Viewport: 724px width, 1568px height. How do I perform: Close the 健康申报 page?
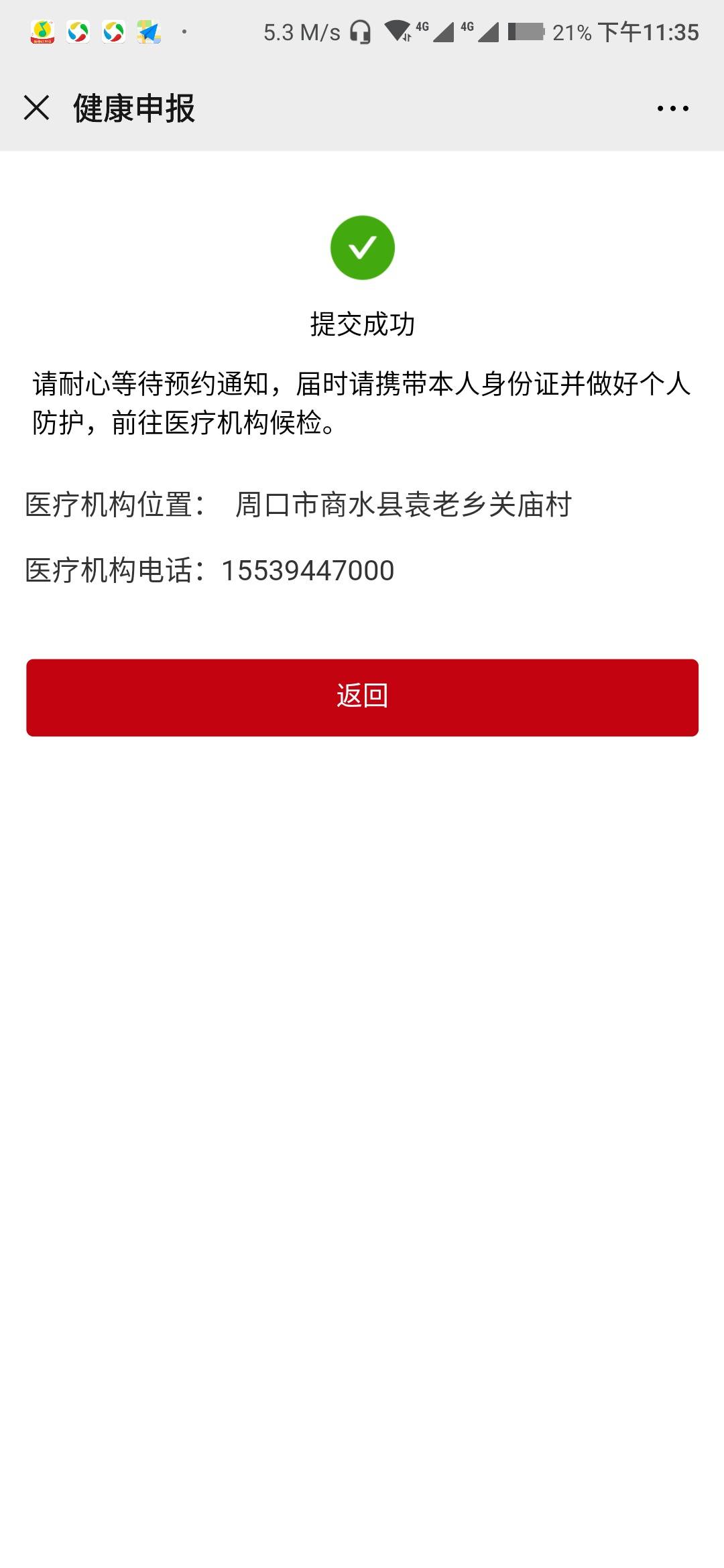pos(36,108)
